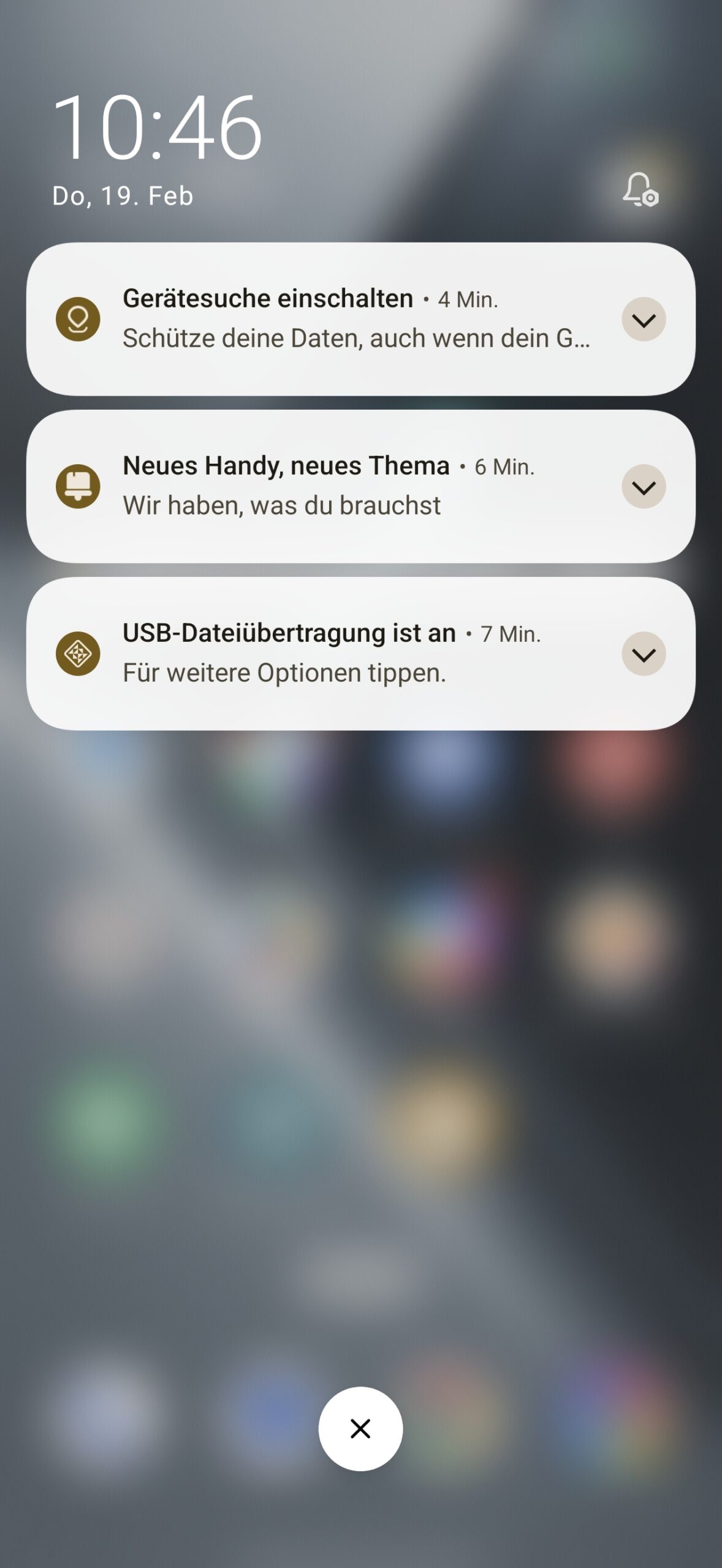Expand the Gerätesuche einschalten notification
The width and height of the screenshot is (722, 1568).
[644, 319]
